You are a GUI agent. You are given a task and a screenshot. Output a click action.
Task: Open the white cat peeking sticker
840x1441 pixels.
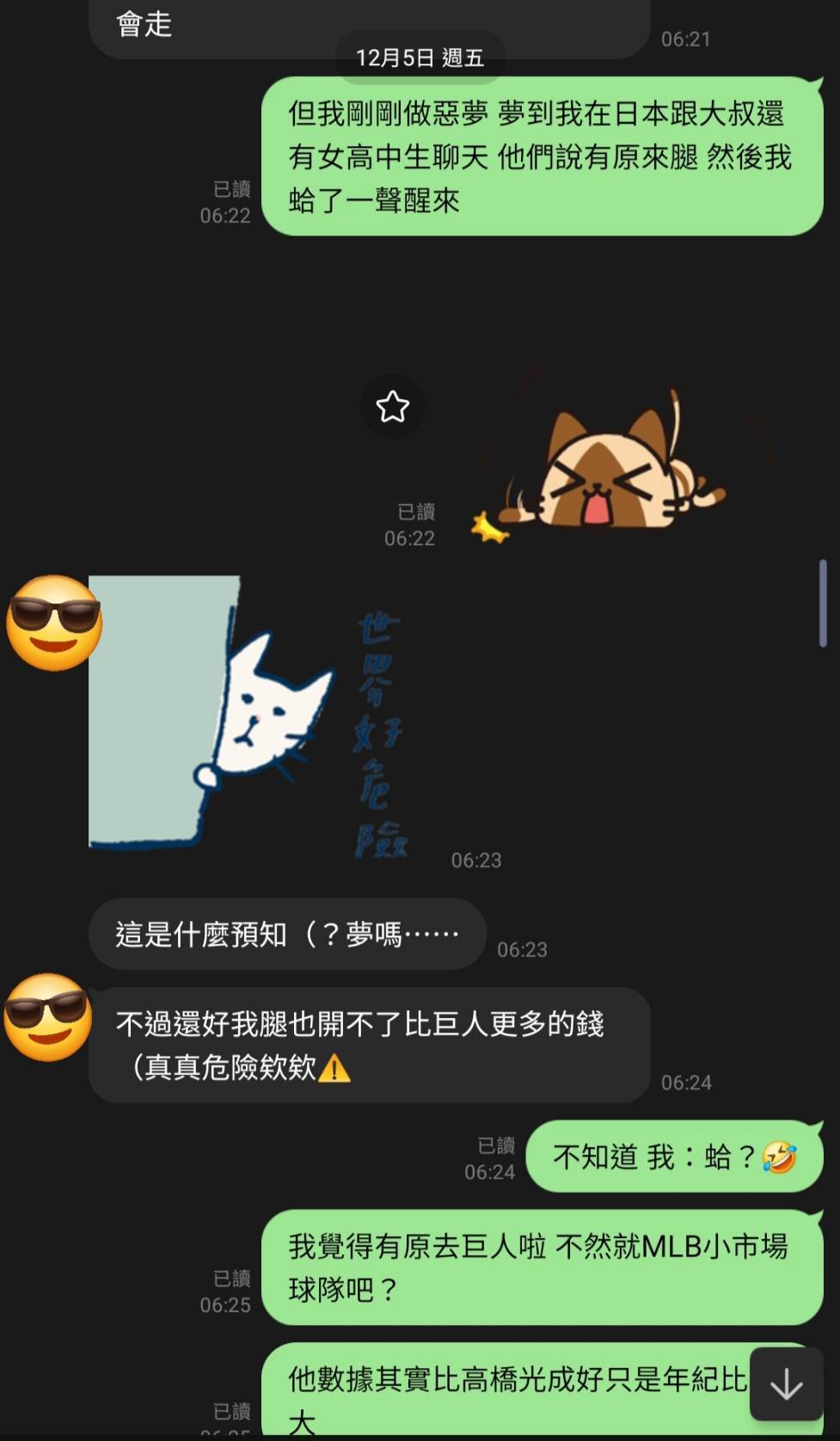coord(249,714)
